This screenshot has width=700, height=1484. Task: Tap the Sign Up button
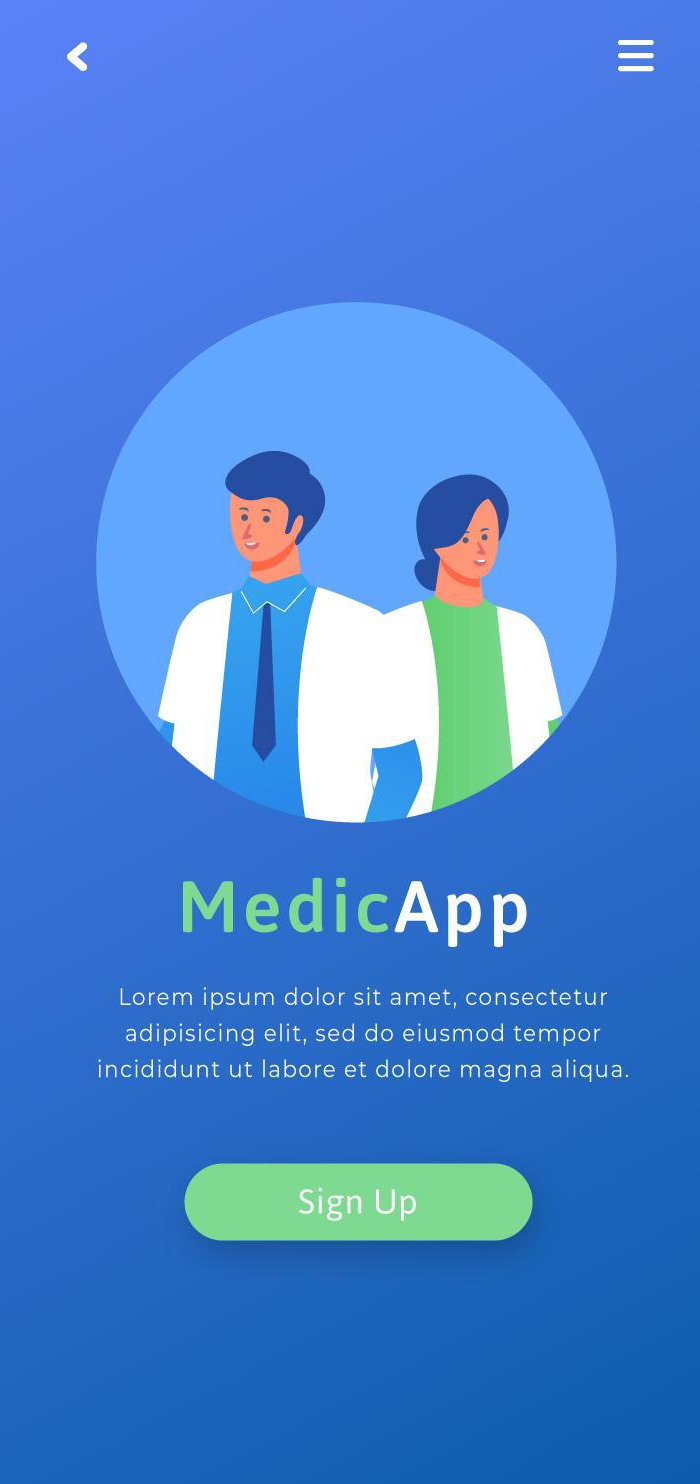358,1201
